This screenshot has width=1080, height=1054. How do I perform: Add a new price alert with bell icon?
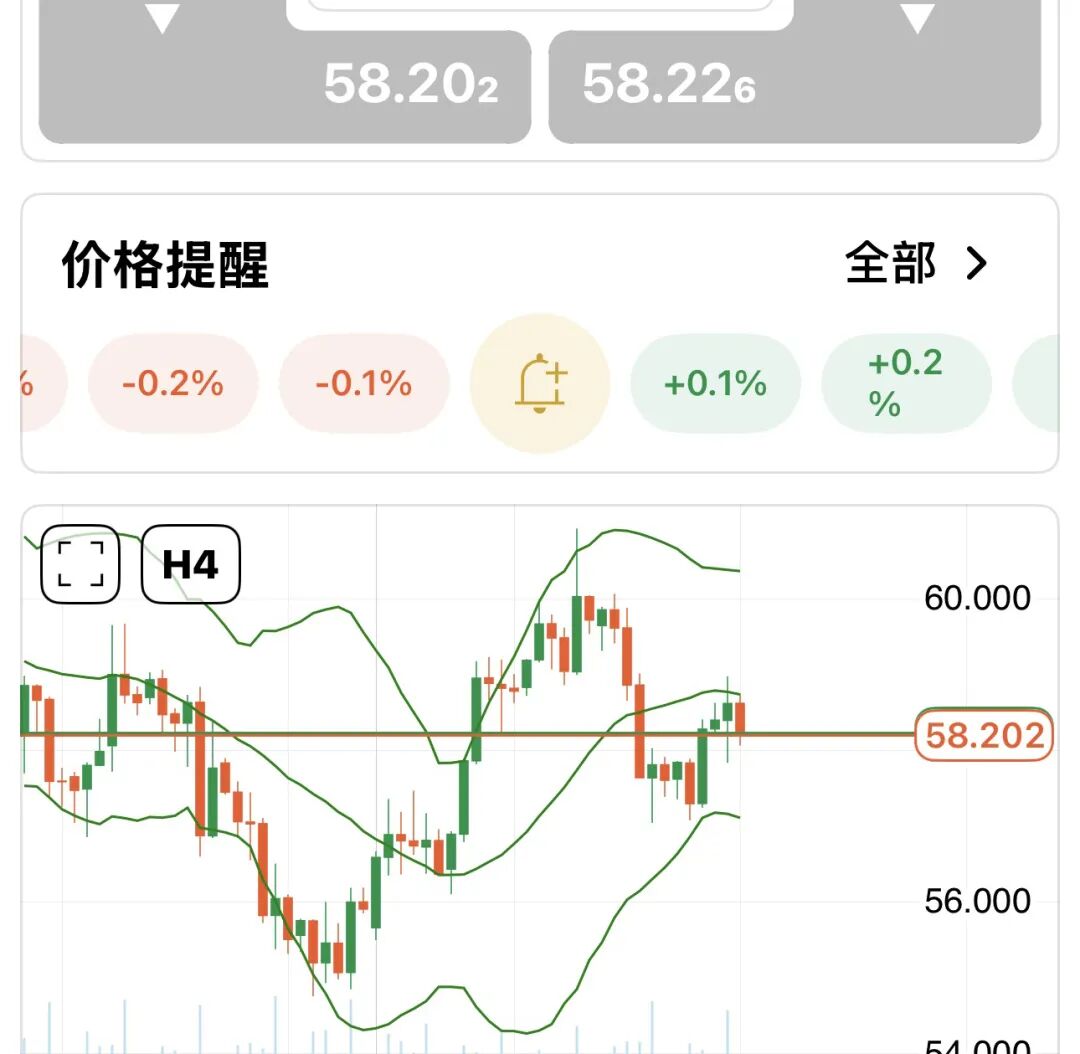tap(540, 384)
